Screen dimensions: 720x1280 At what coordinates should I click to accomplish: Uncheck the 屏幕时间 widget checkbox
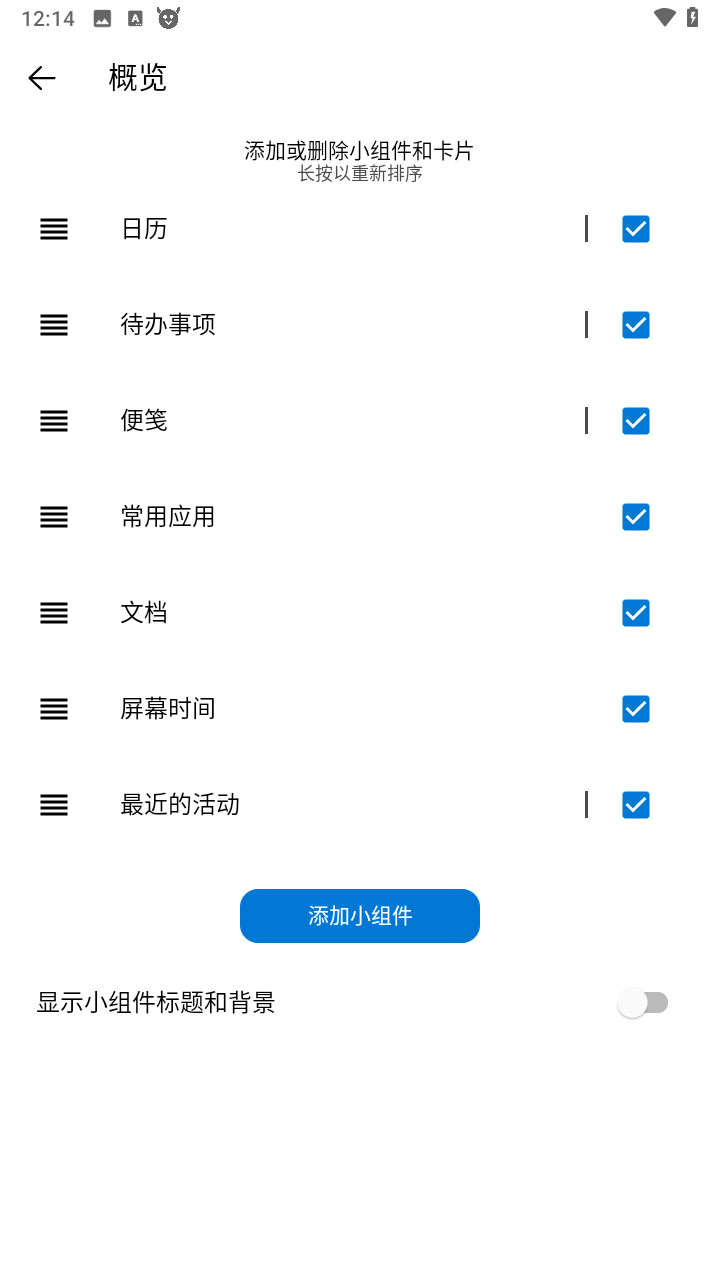click(x=636, y=709)
